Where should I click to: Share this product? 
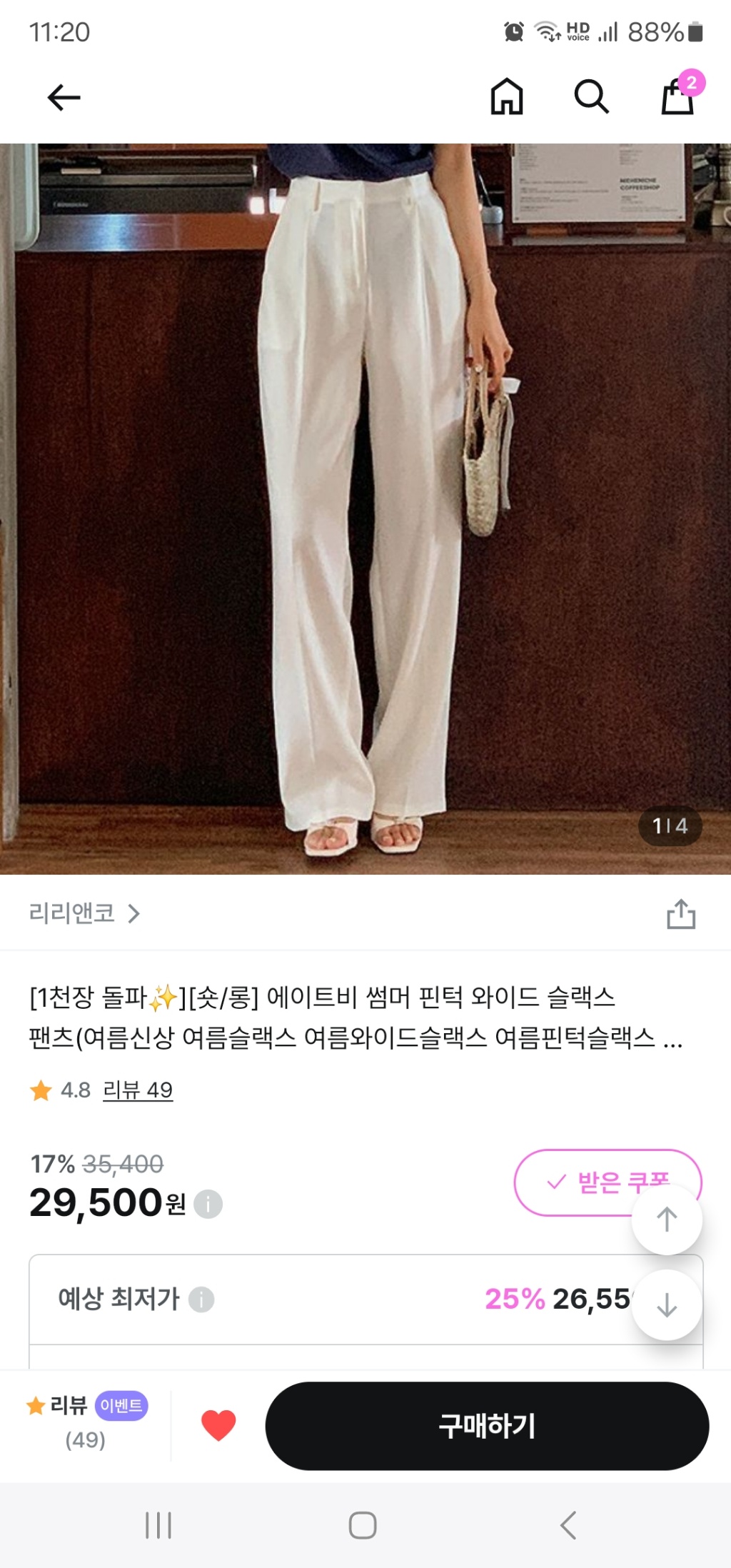[x=680, y=914]
